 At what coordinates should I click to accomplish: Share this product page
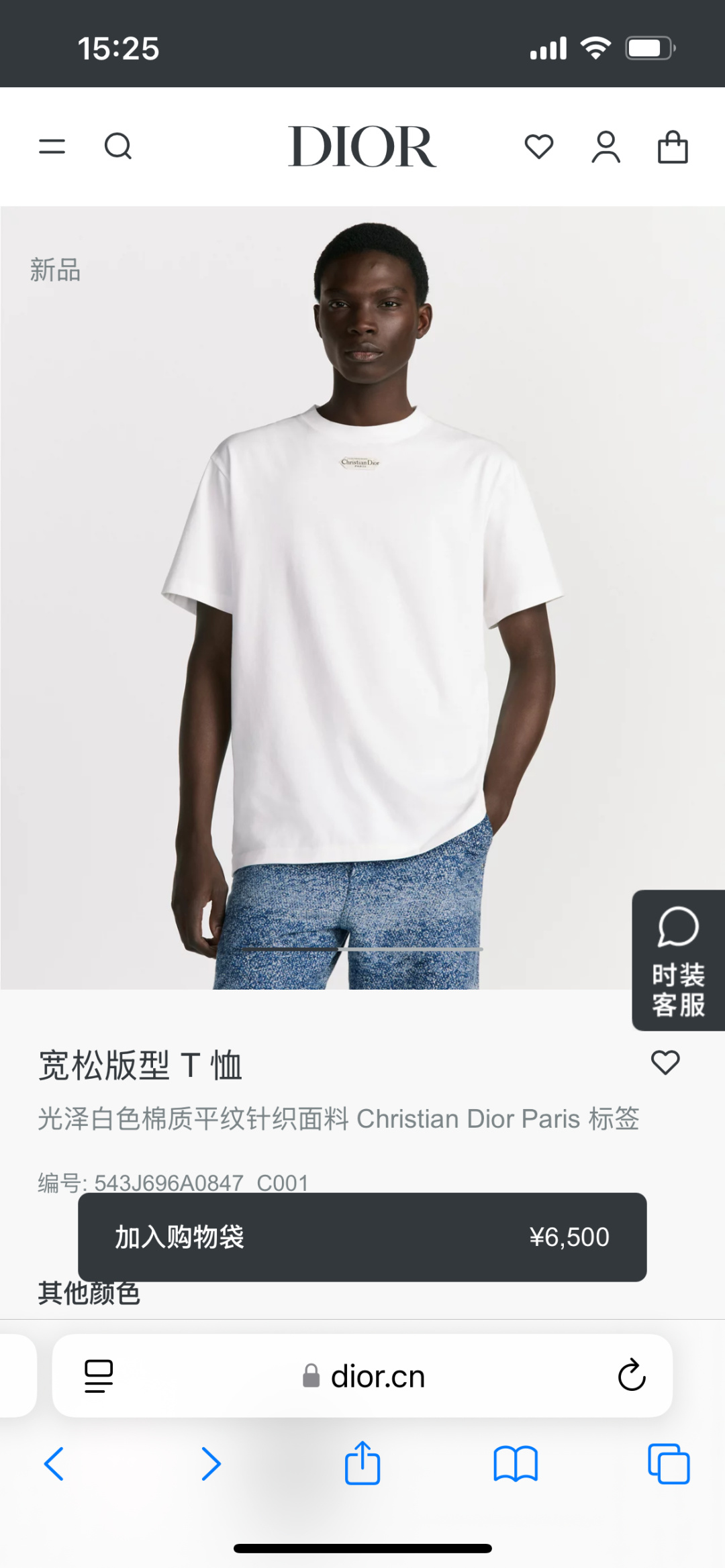point(362,1463)
